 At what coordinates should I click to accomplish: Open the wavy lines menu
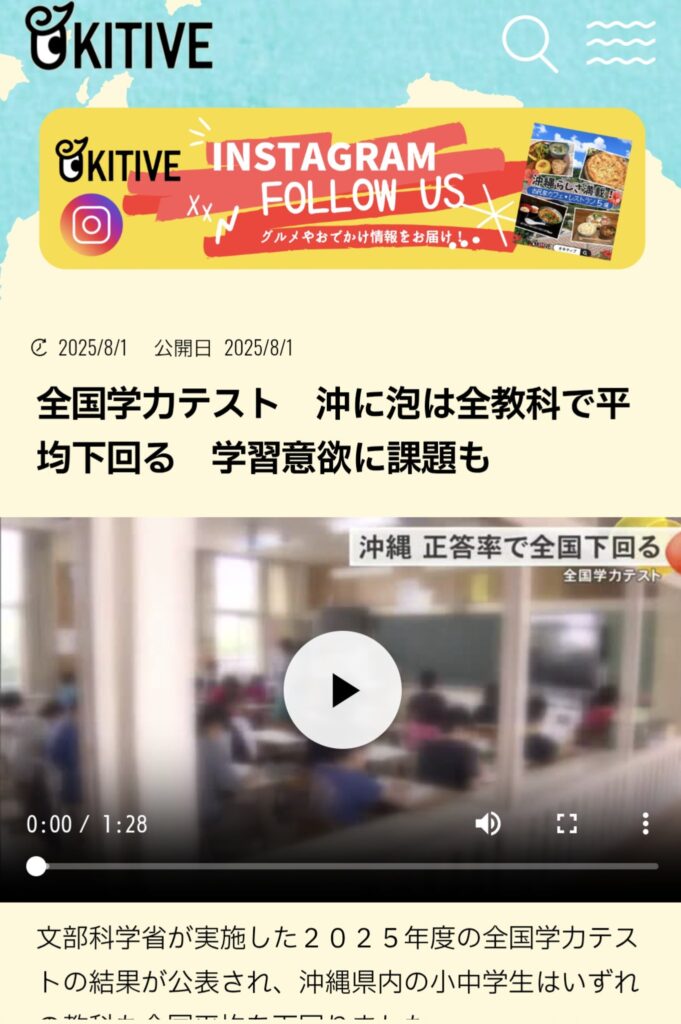(x=620, y=43)
